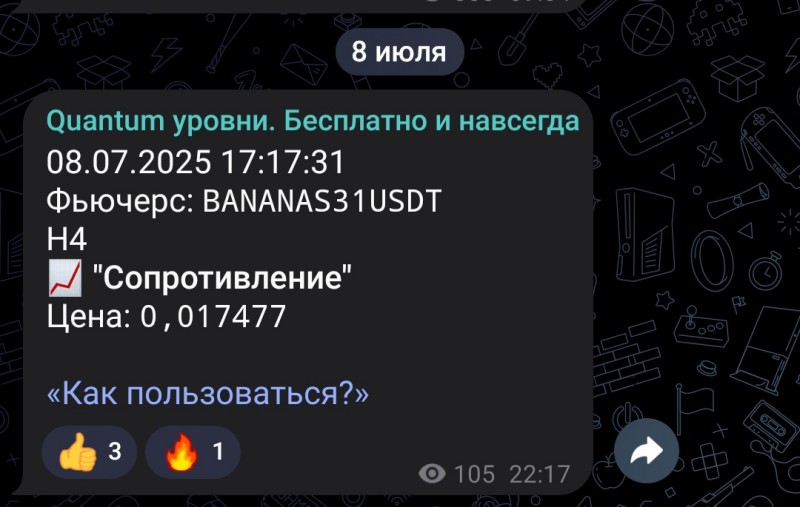Tap the 8 июля date chip
800x507 pixels.
click(399, 52)
